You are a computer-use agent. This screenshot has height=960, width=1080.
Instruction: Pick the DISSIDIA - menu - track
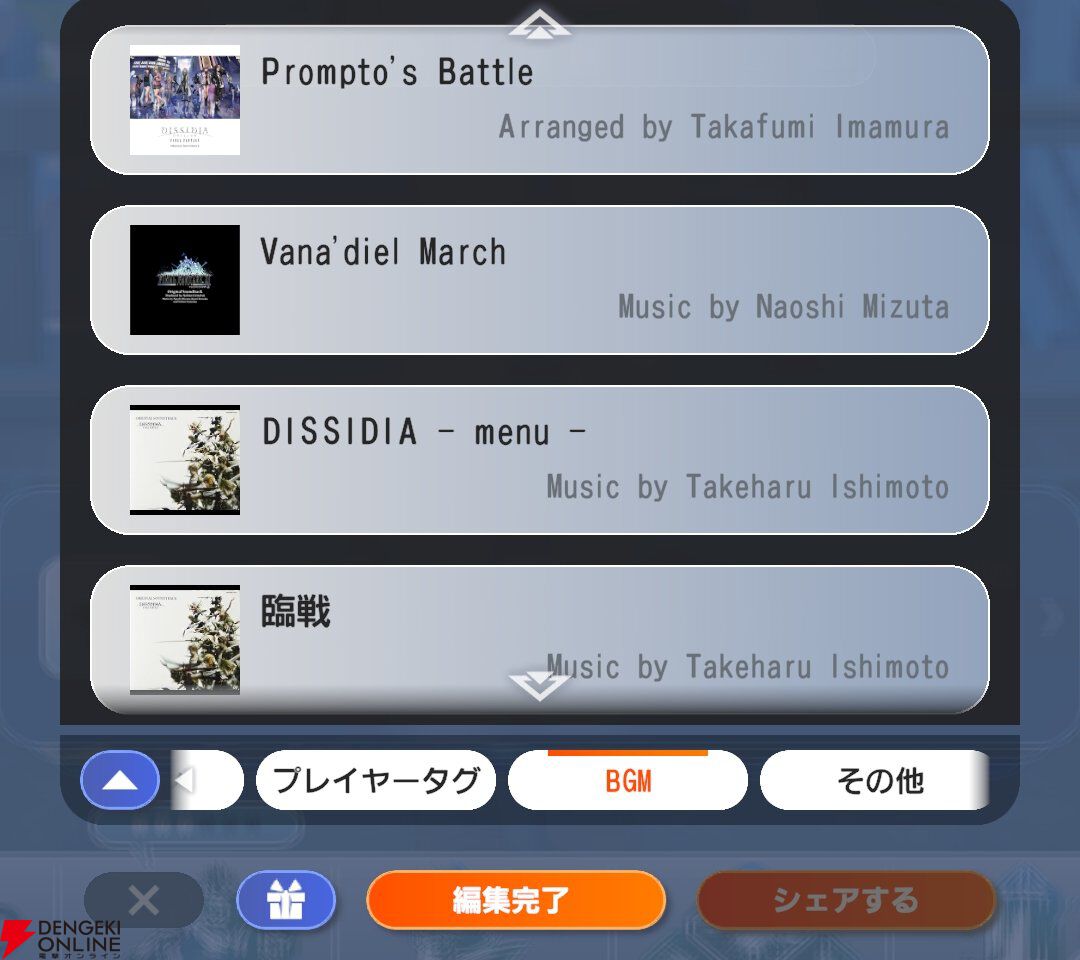(x=540, y=460)
